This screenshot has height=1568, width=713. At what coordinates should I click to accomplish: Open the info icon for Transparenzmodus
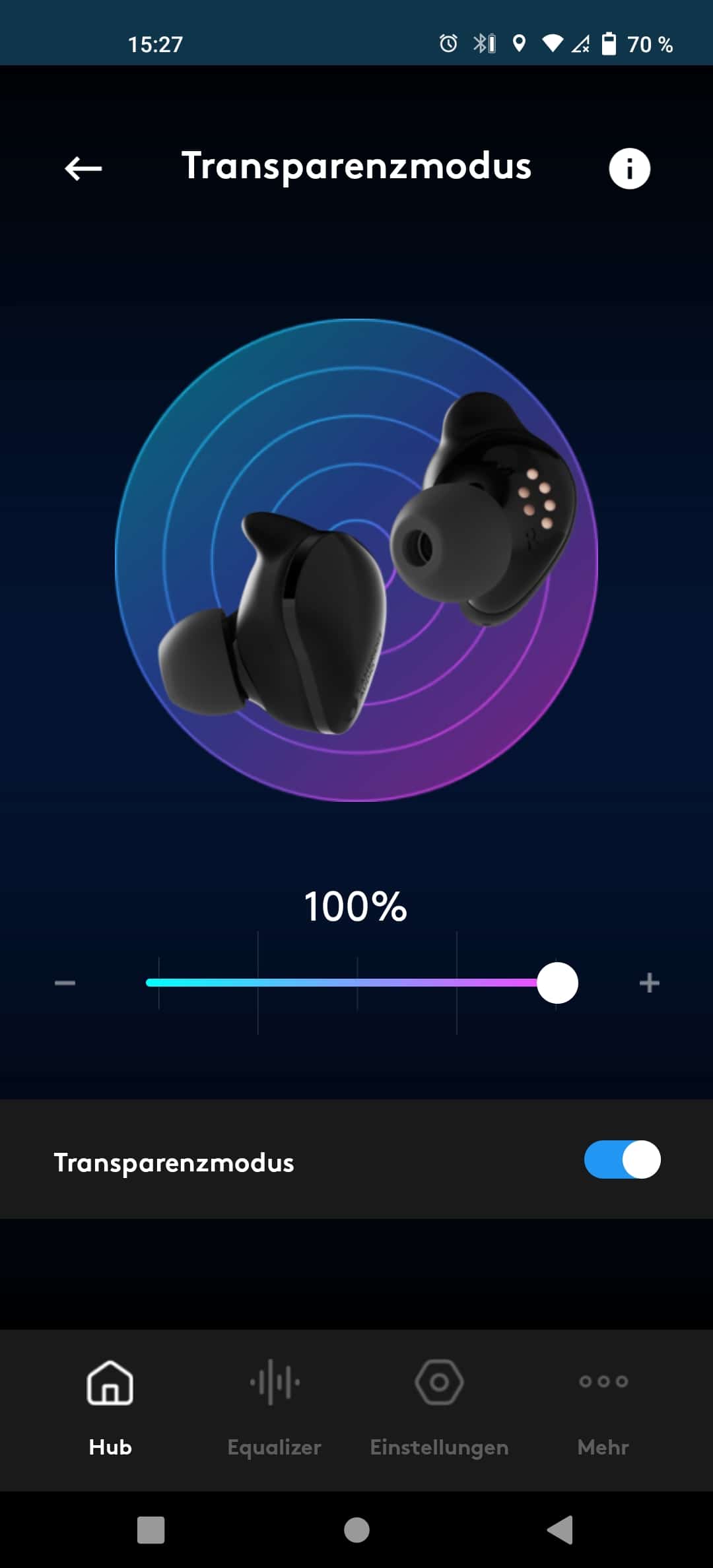pos(629,168)
